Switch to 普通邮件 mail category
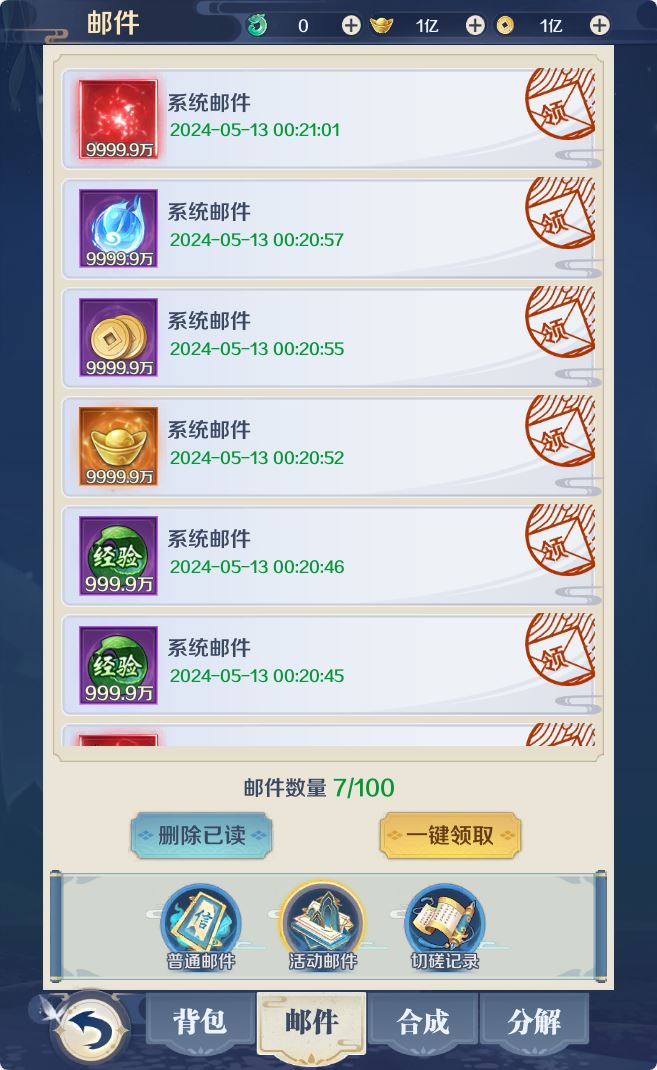 pos(201,927)
